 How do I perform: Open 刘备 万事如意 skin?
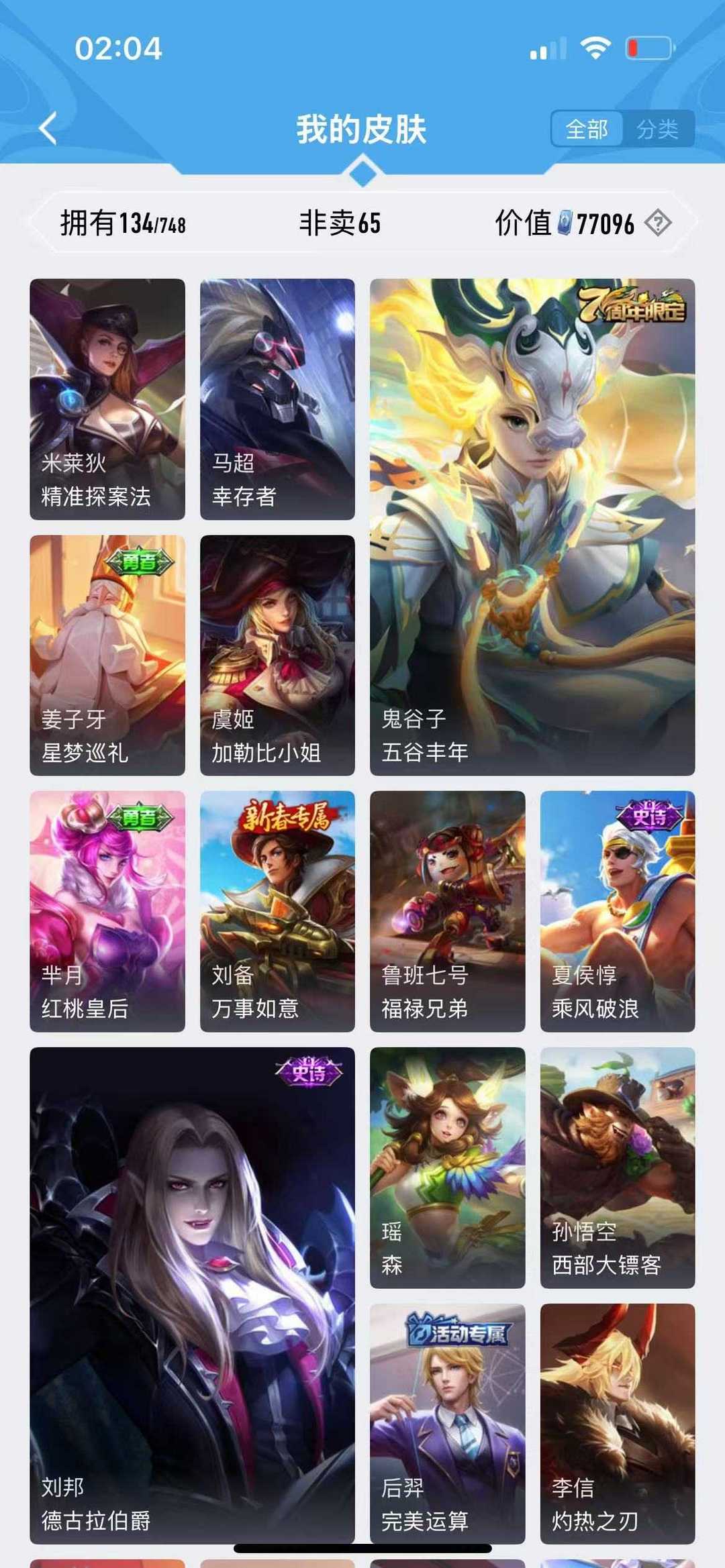277,911
